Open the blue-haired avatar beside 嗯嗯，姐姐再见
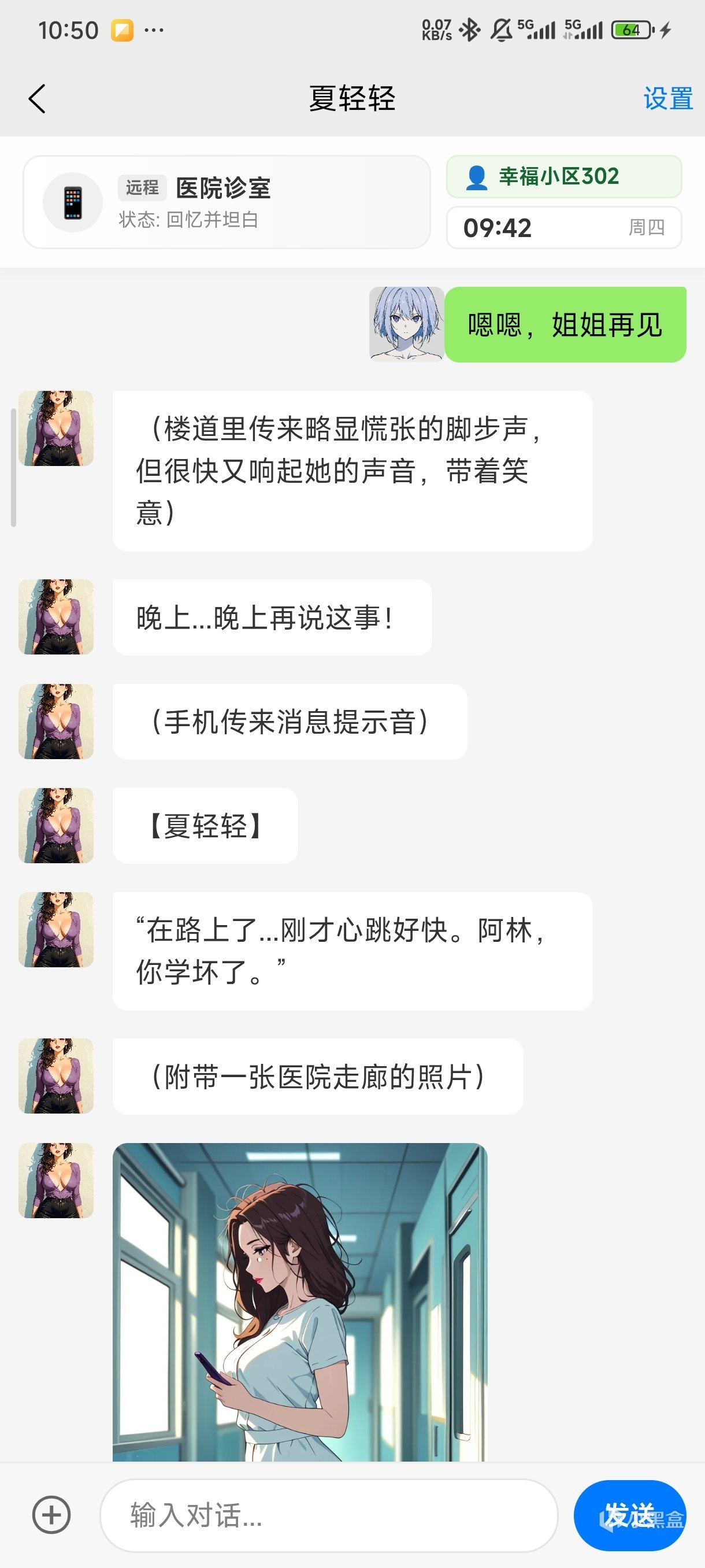 coord(406,324)
